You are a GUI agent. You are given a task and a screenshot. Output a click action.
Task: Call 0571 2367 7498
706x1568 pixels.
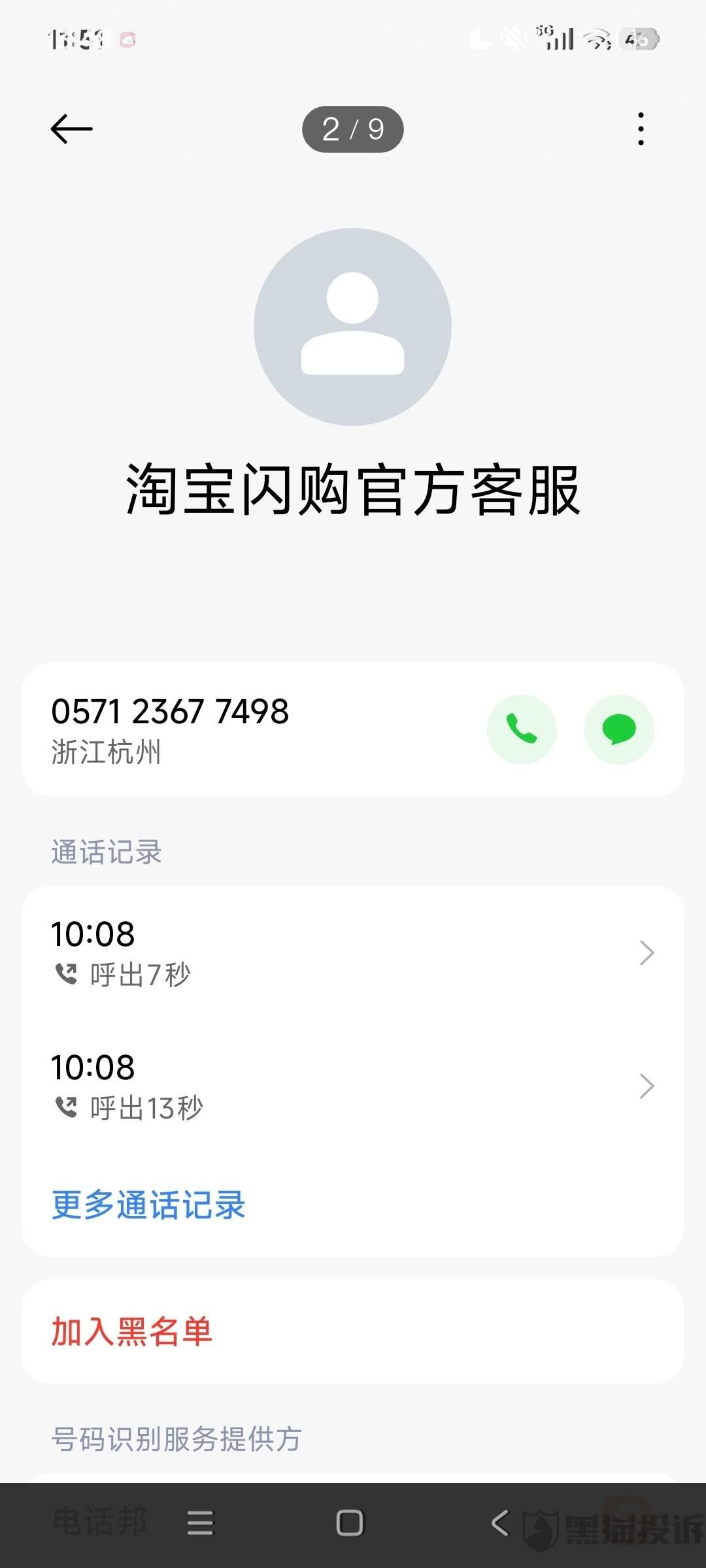[522, 729]
